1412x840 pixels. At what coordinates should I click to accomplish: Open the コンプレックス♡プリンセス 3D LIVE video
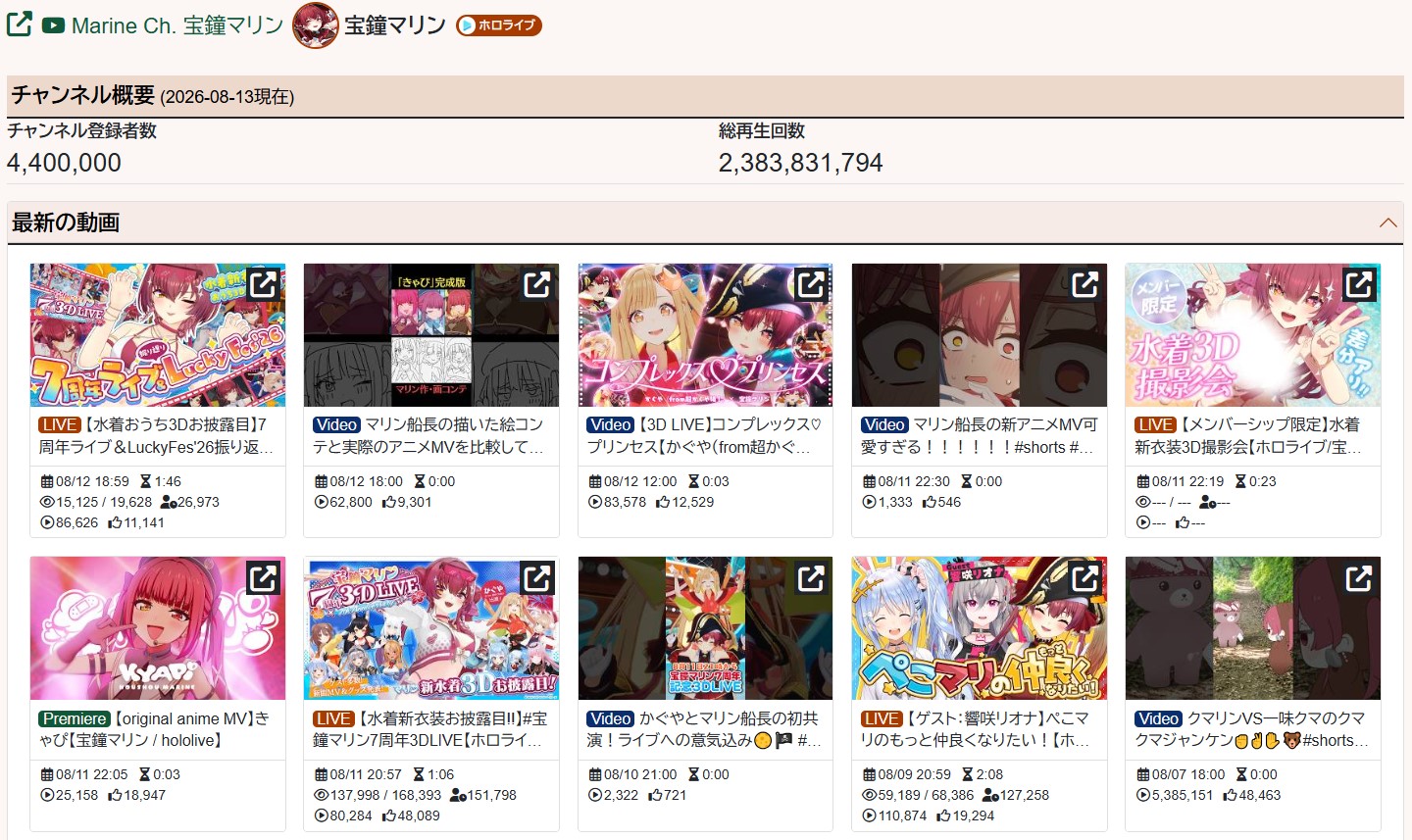pyautogui.click(x=705, y=436)
